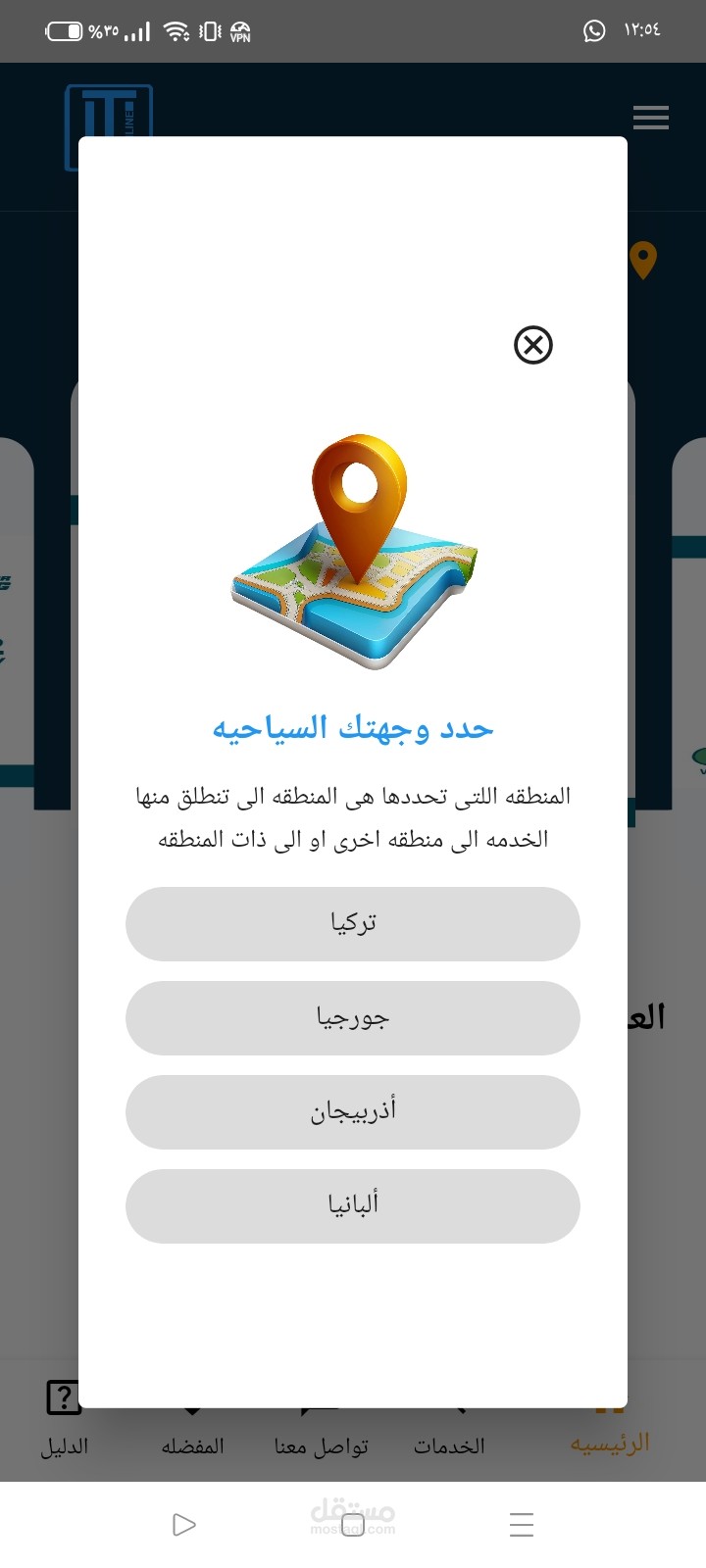Open the hamburger menu
This screenshot has width=706, height=1568.
point(650,118)
